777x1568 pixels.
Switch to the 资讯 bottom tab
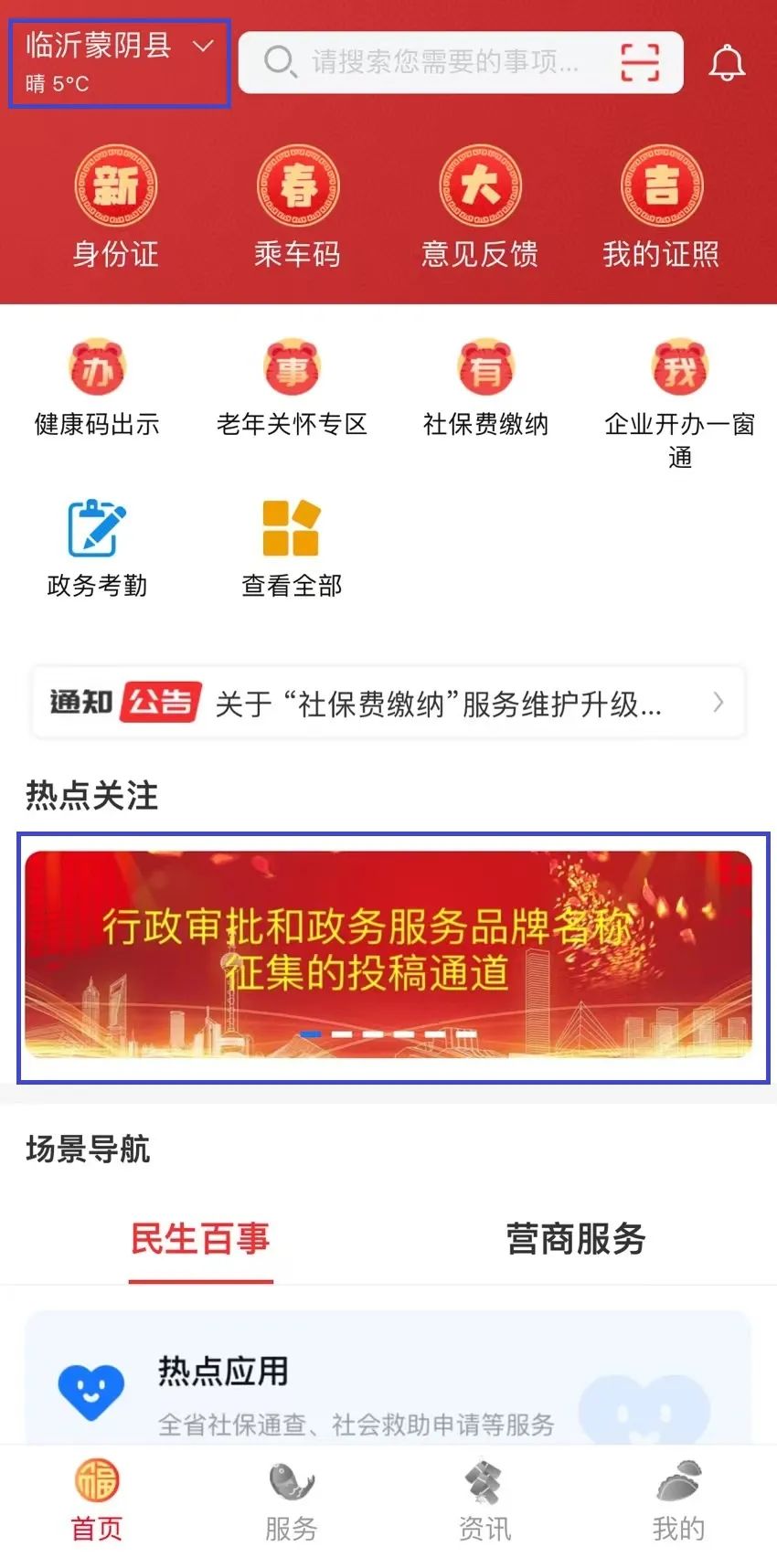pyautogui.click(x=485, y=1502)
